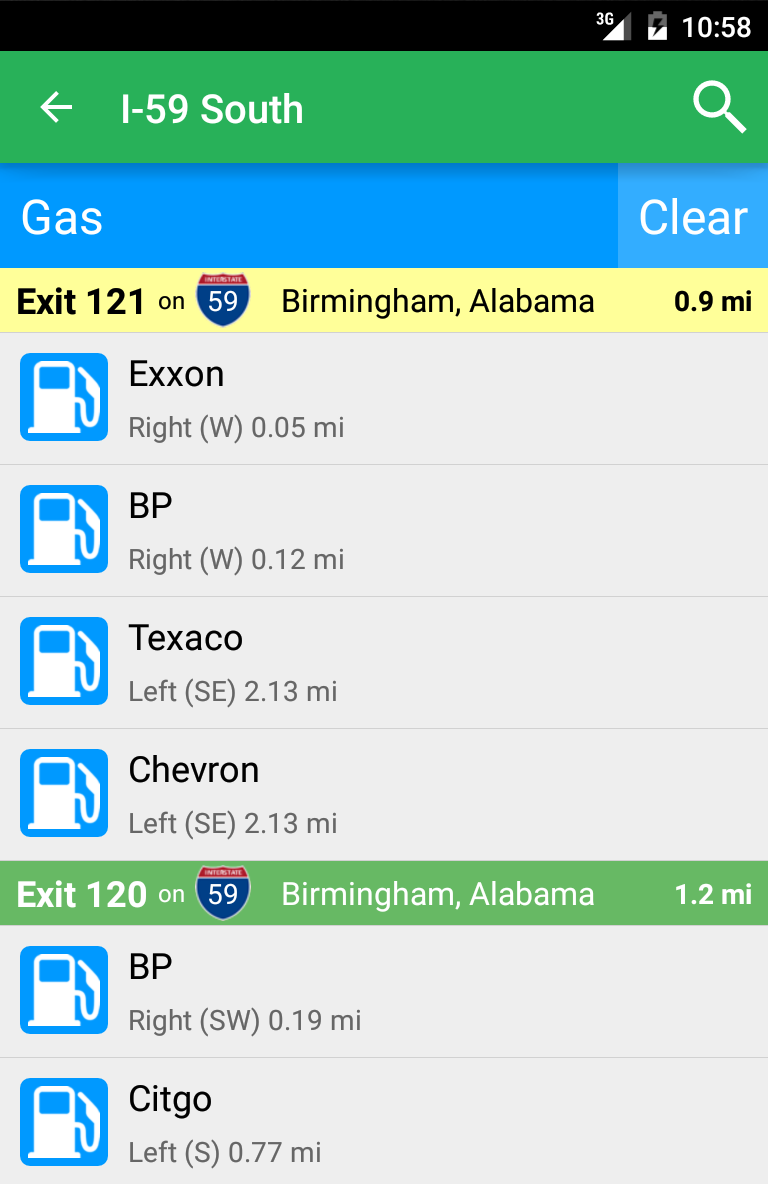This screenshot has height=1184, width=768.
Task: Open BP at 0.19 mi
Action: [x=384, y=991]
